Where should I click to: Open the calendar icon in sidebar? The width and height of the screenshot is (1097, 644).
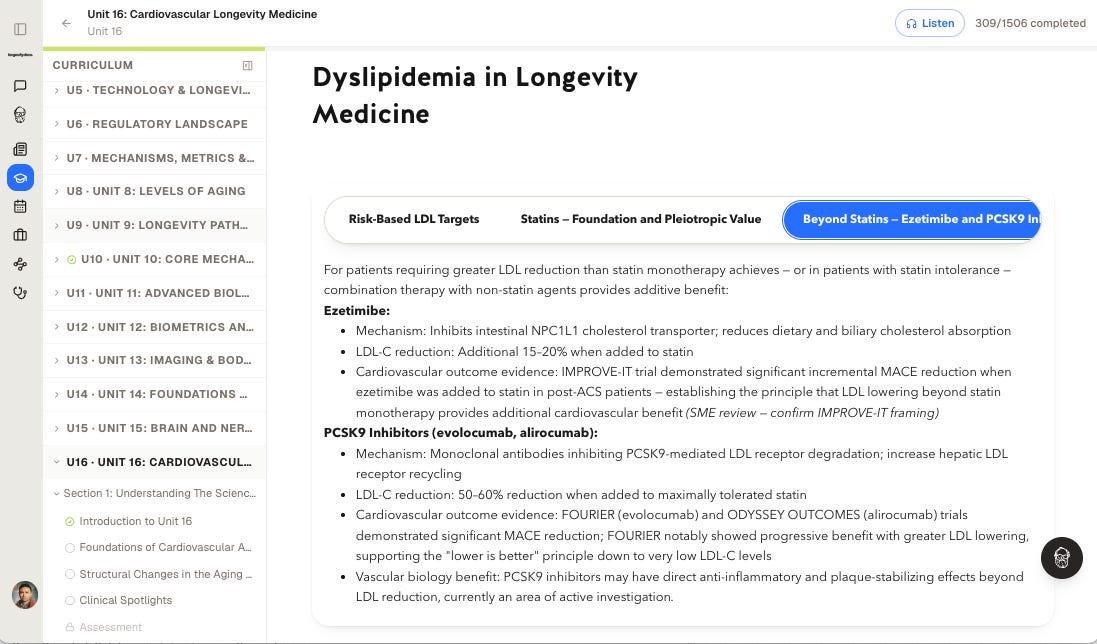(20, 206)
